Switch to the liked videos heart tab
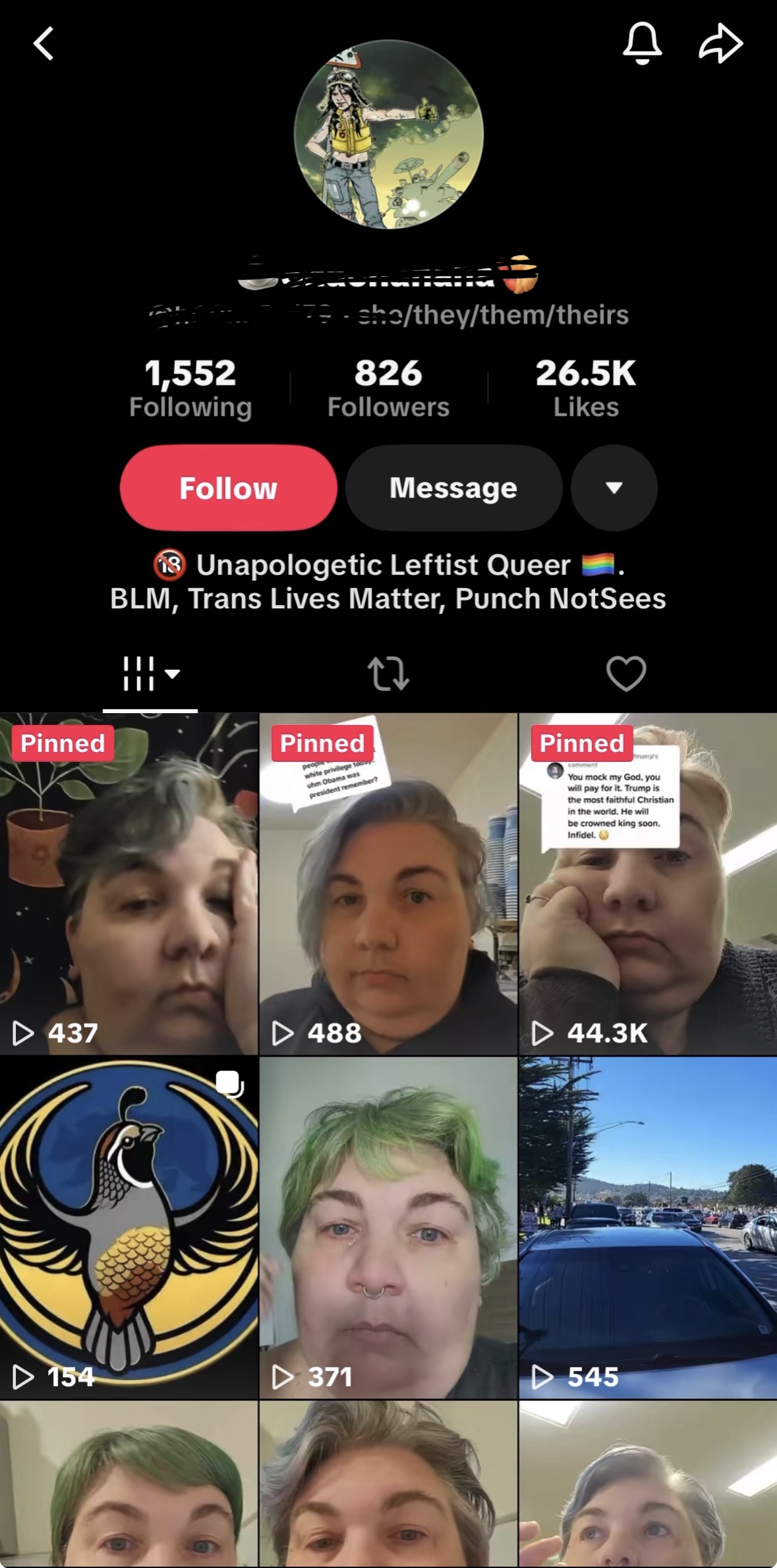 point(625,674)
